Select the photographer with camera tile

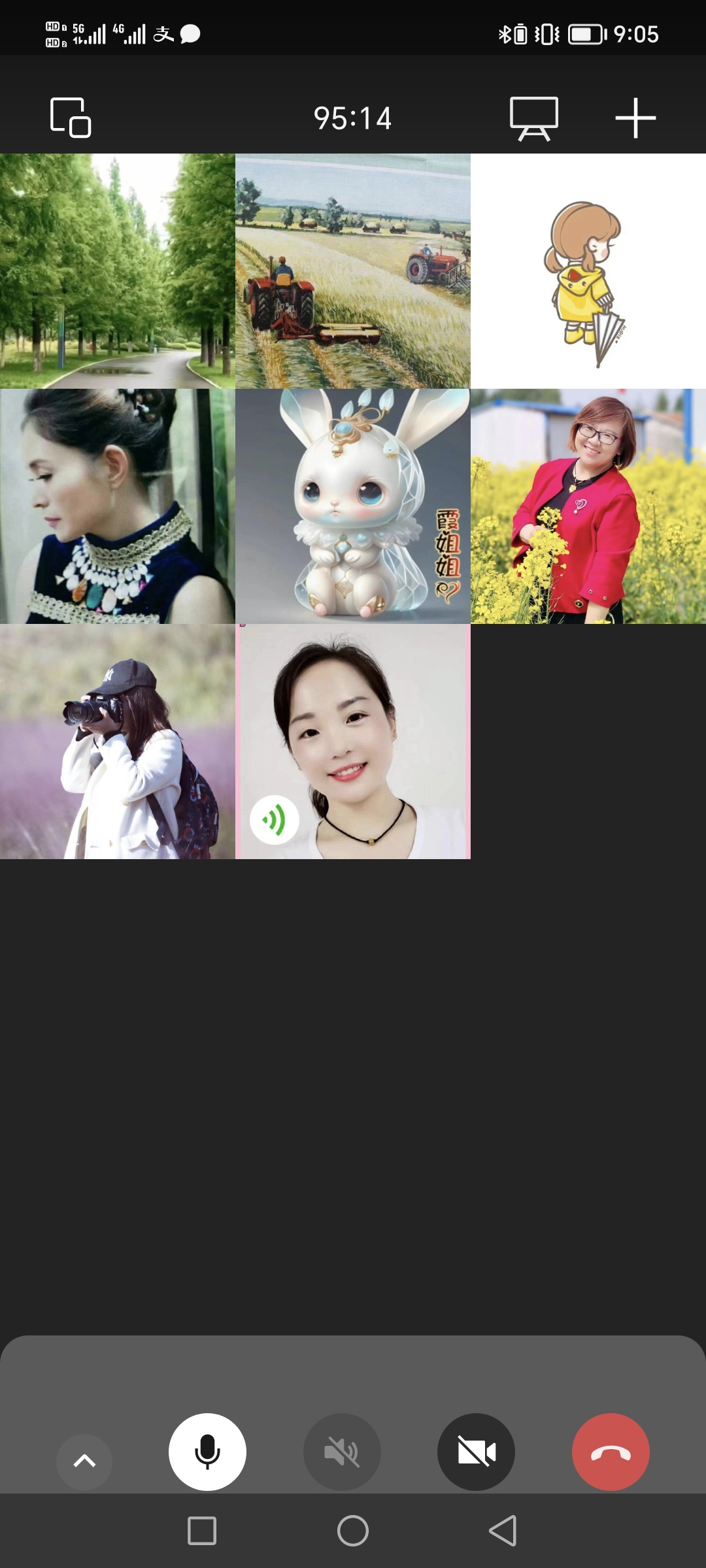[118, 742]
